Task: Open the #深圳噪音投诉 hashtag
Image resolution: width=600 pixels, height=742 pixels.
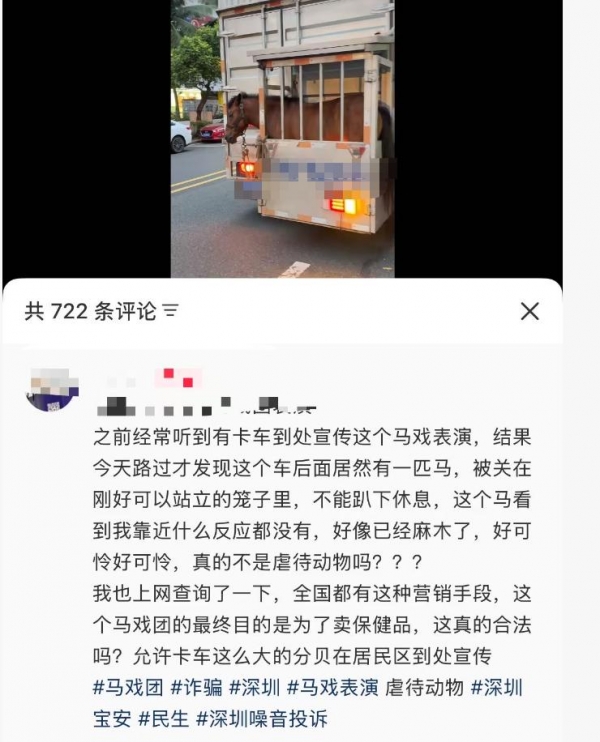Action: coord(261,718)
